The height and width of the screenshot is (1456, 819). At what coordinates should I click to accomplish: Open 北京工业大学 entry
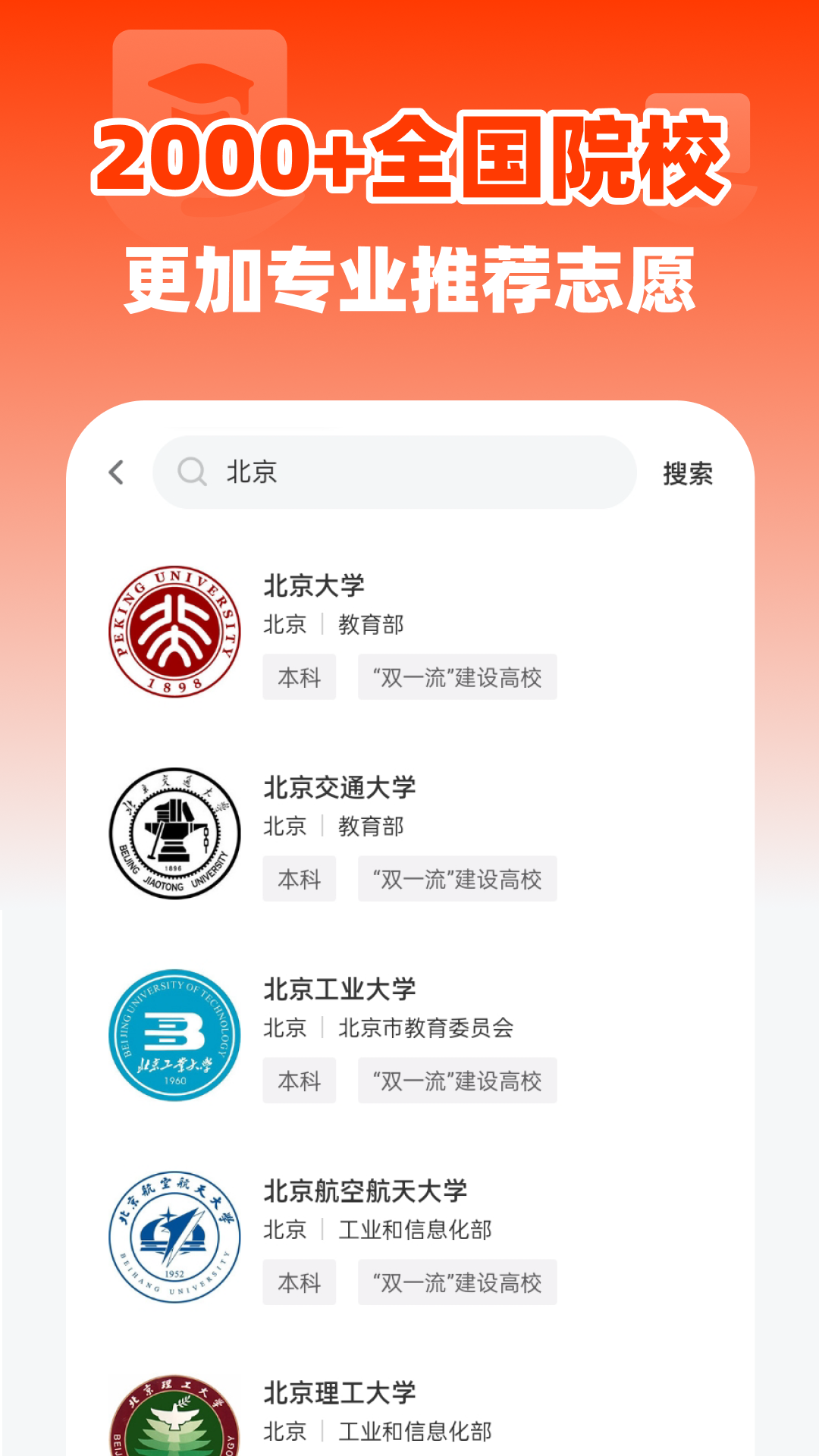point(340,988)
